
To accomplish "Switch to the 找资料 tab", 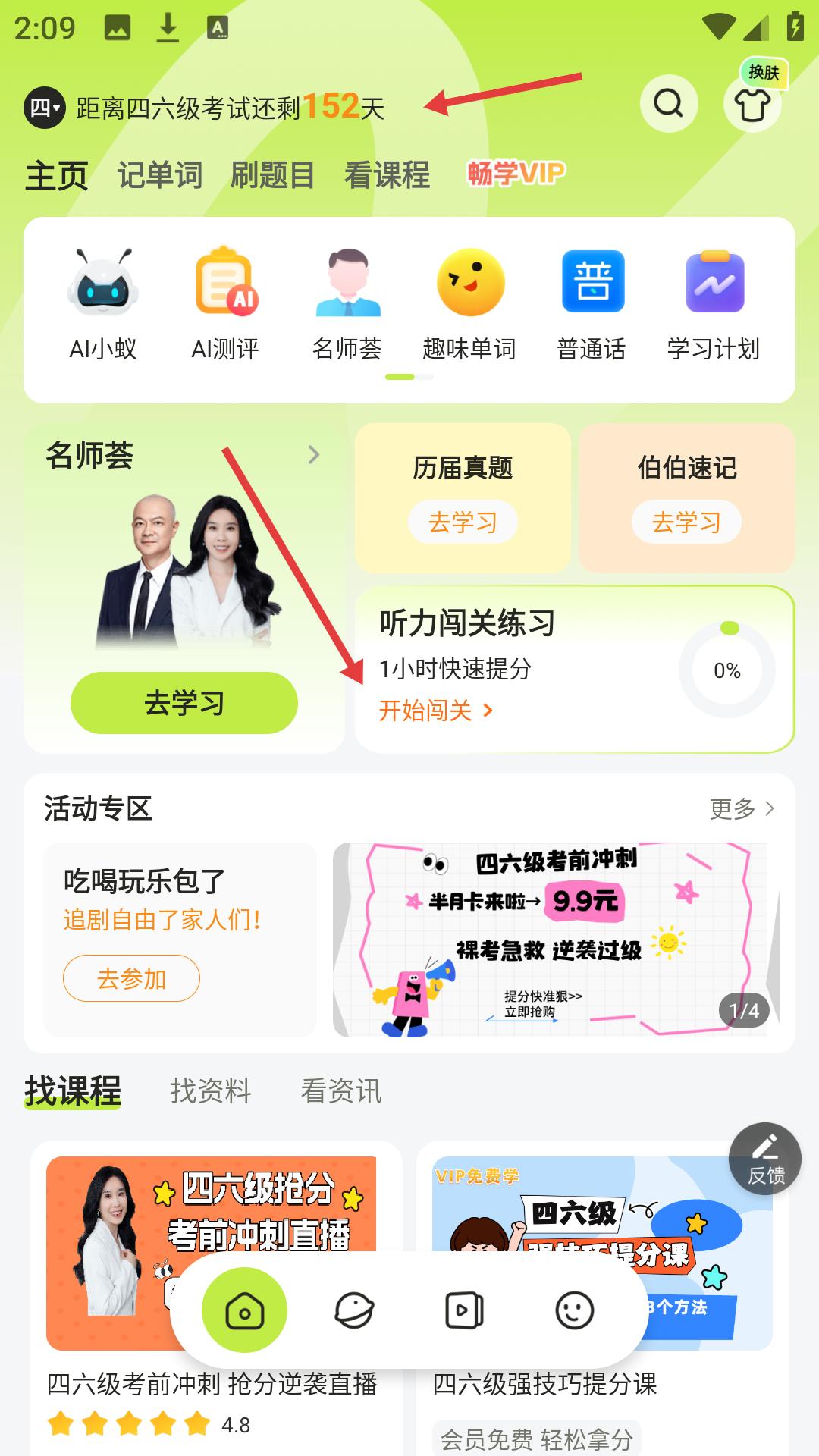I will pos(210,1091).
